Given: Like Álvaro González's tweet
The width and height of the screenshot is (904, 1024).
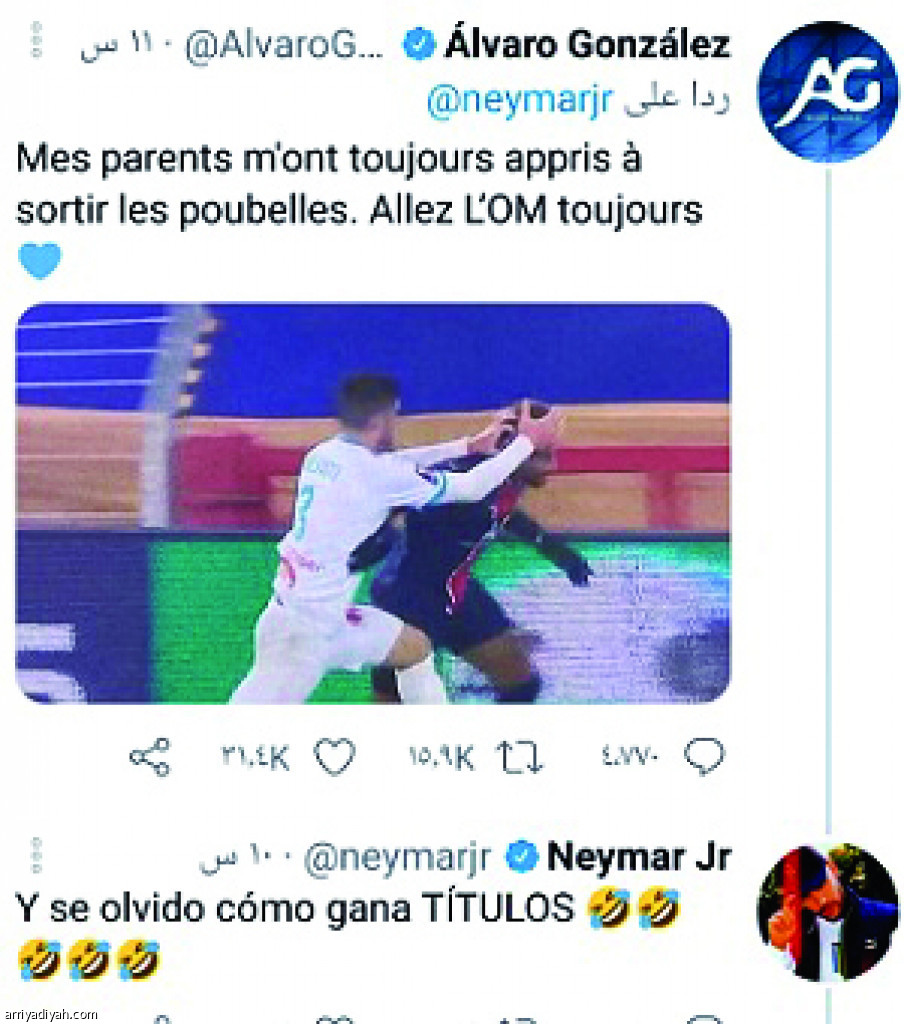Looking at the screenshot, I should (335, 757).
